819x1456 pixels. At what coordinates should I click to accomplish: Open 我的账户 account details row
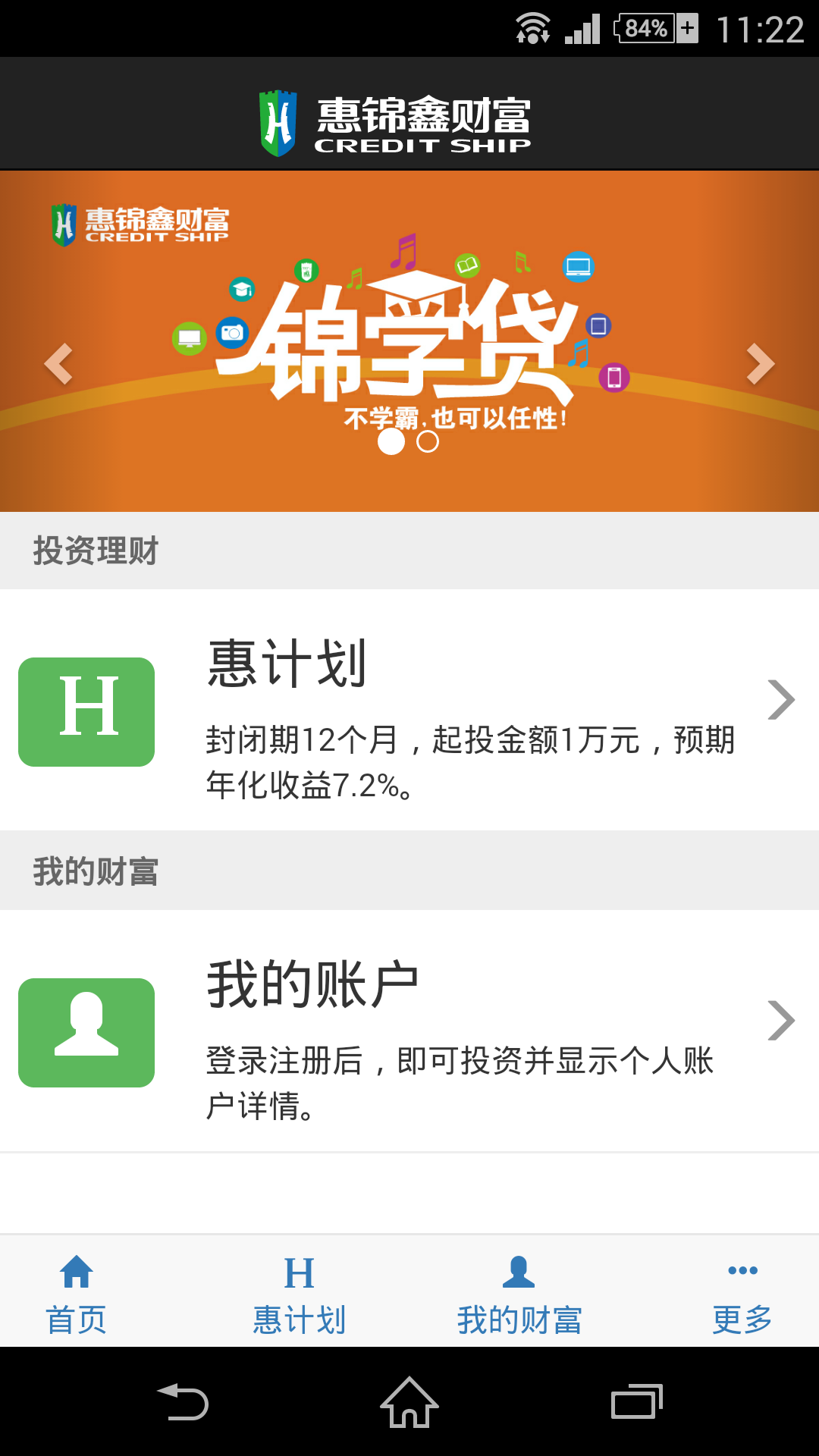pyautogui.click(x=409, y=1031)
